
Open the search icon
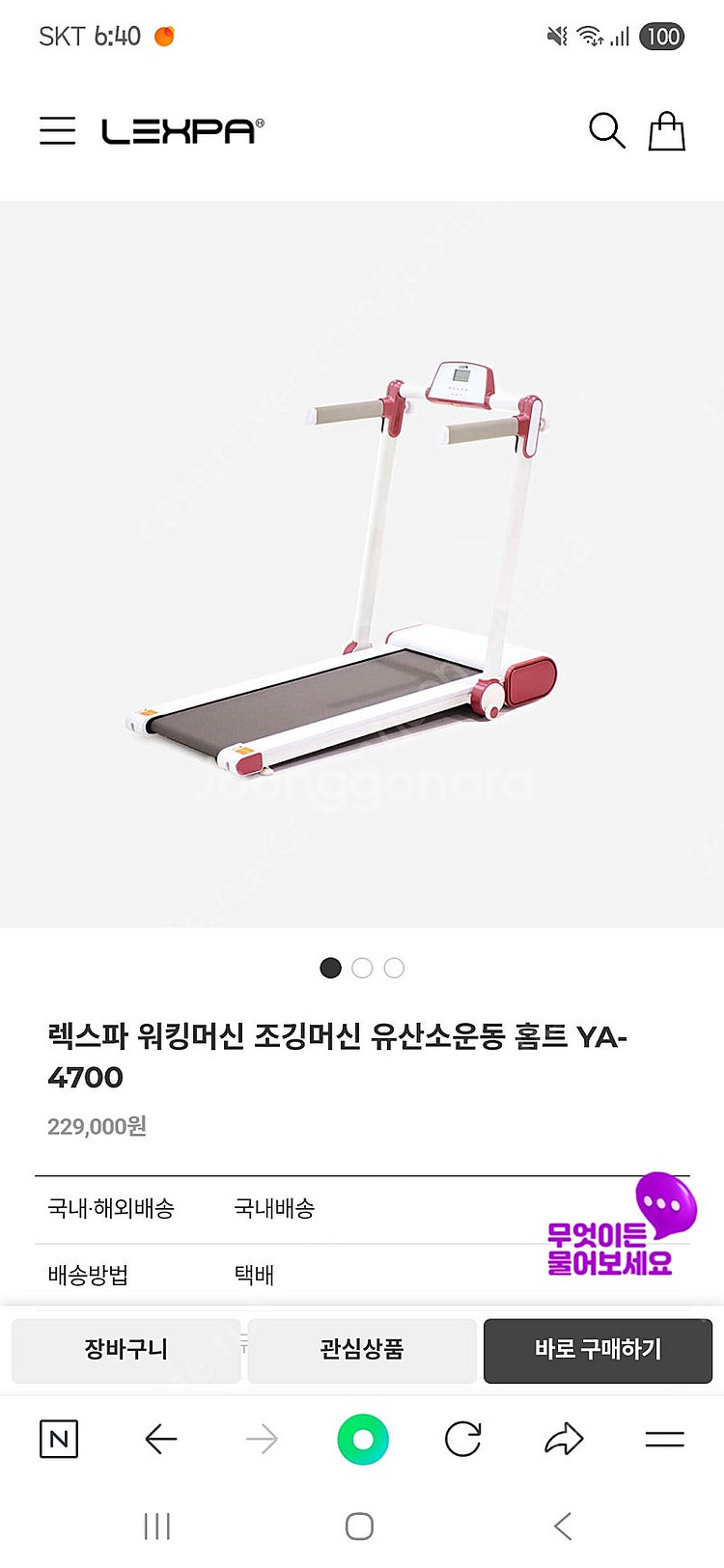coord(607,131)
